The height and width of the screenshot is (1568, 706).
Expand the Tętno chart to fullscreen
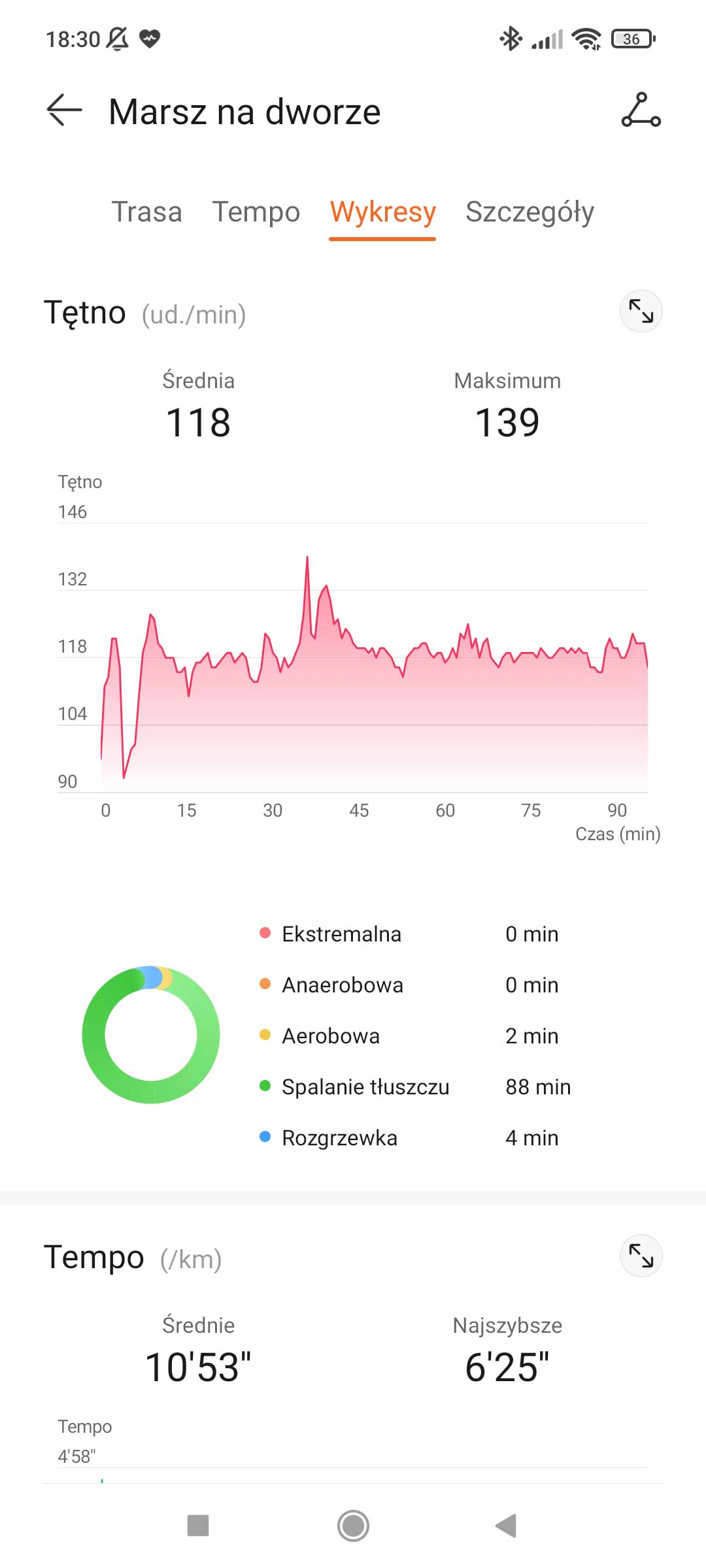pos(641,311)
